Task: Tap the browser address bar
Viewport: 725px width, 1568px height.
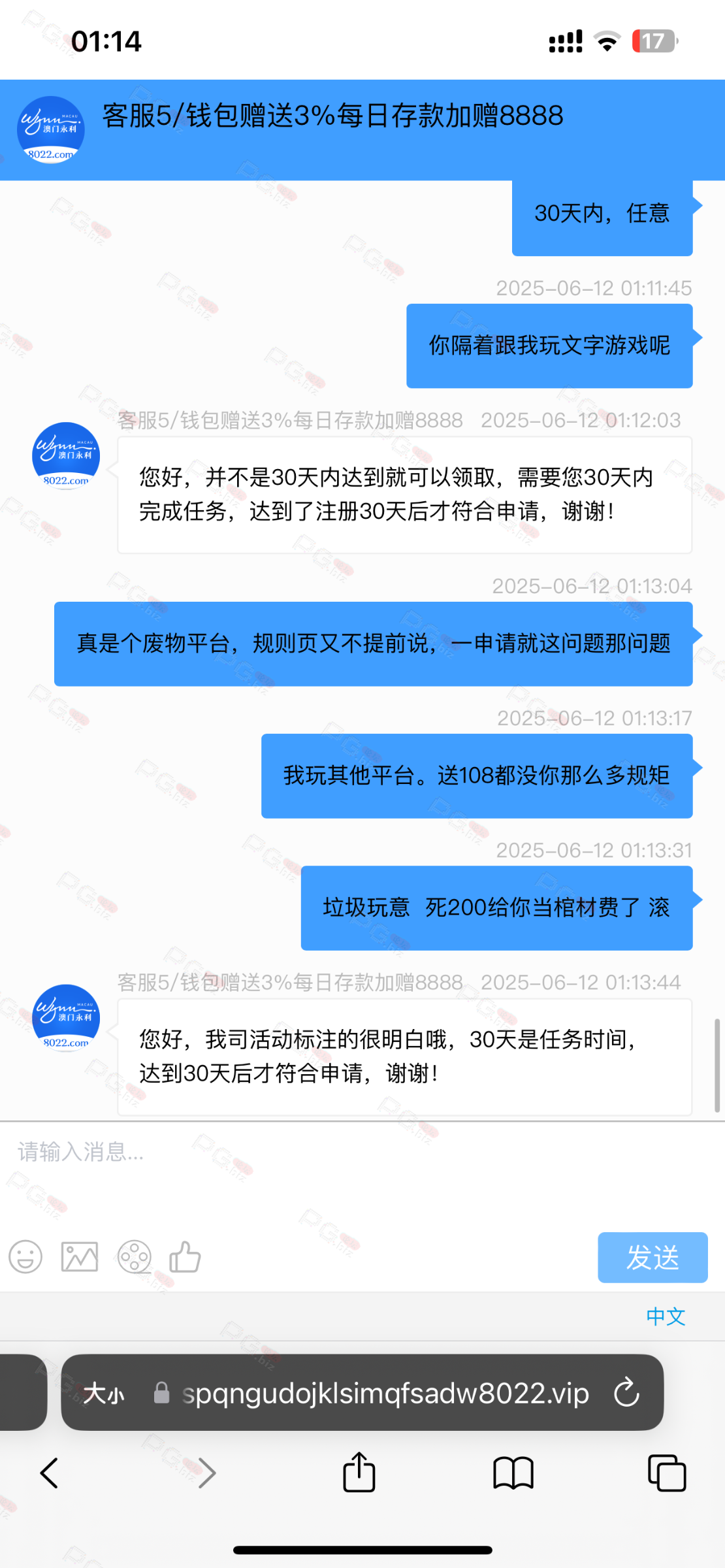Action: pos(385,1394)
